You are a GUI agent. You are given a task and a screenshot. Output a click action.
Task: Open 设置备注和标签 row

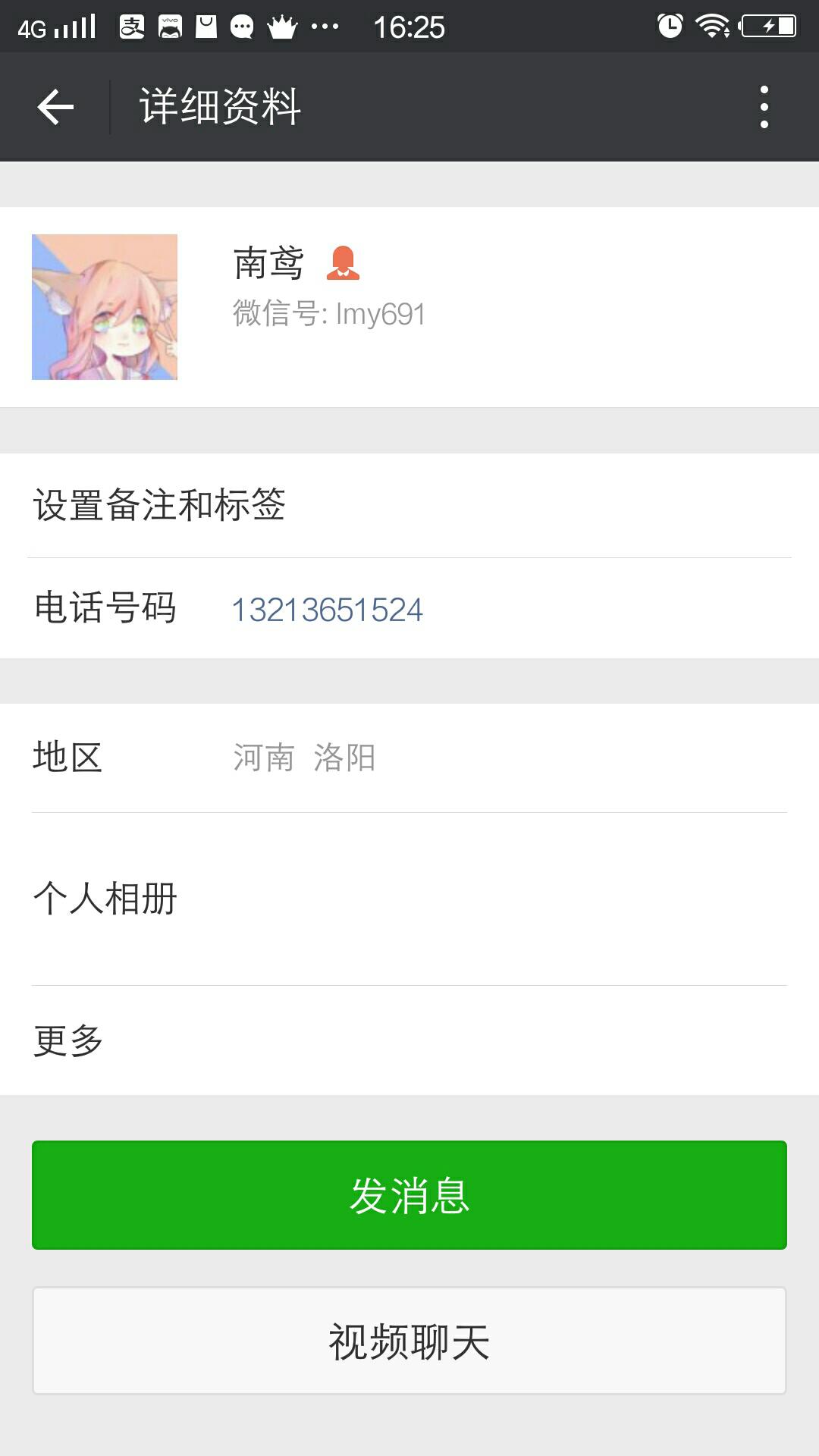click(409, 505)
